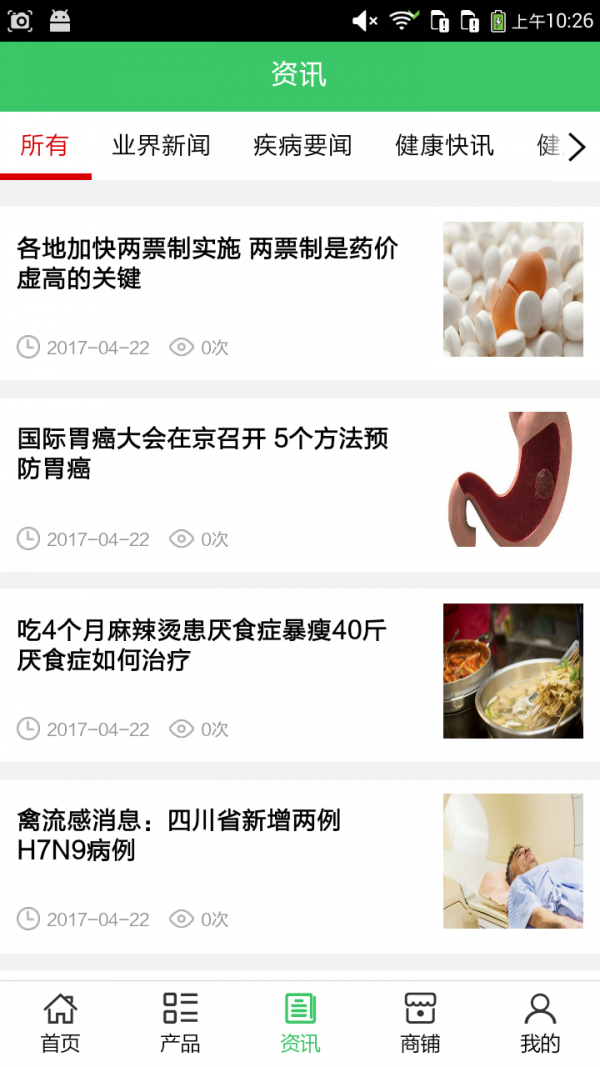The width and height of the screenshot is (600, 1067).
Task: Go to the 我的 profile tab
Action: click(x=540, y=1023)
